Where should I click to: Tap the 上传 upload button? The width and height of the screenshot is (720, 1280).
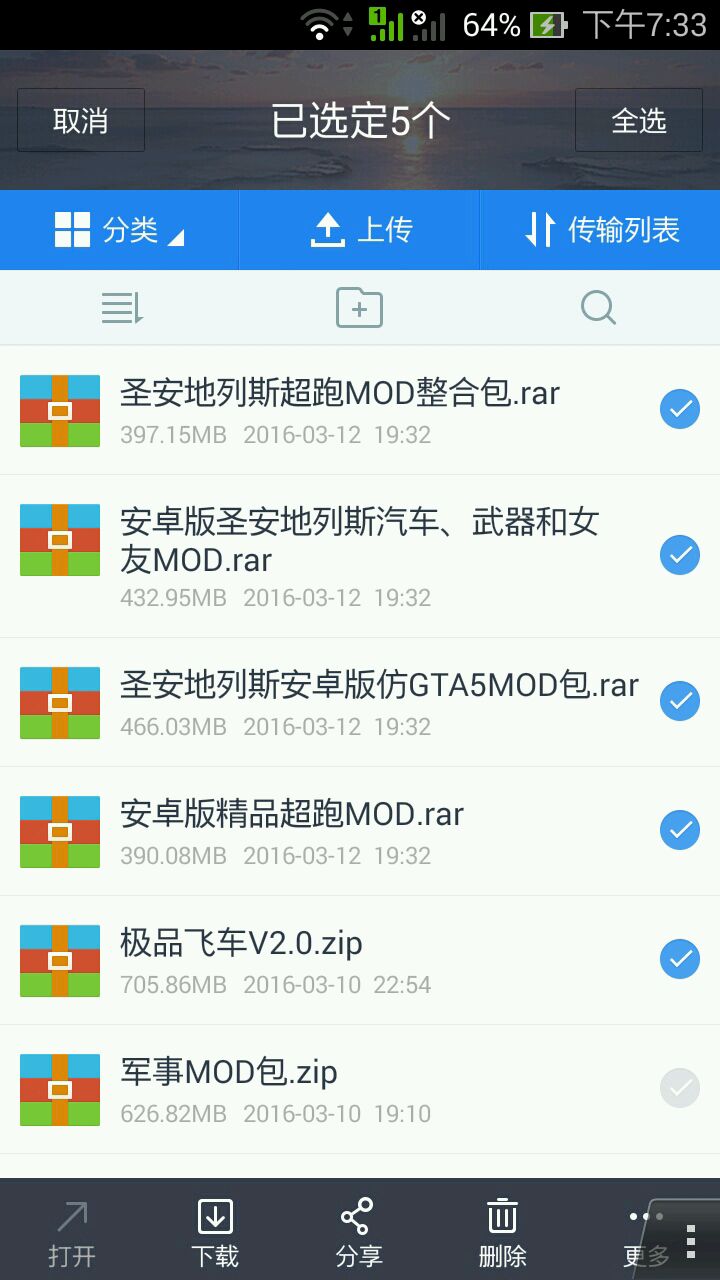pos(360,230)
